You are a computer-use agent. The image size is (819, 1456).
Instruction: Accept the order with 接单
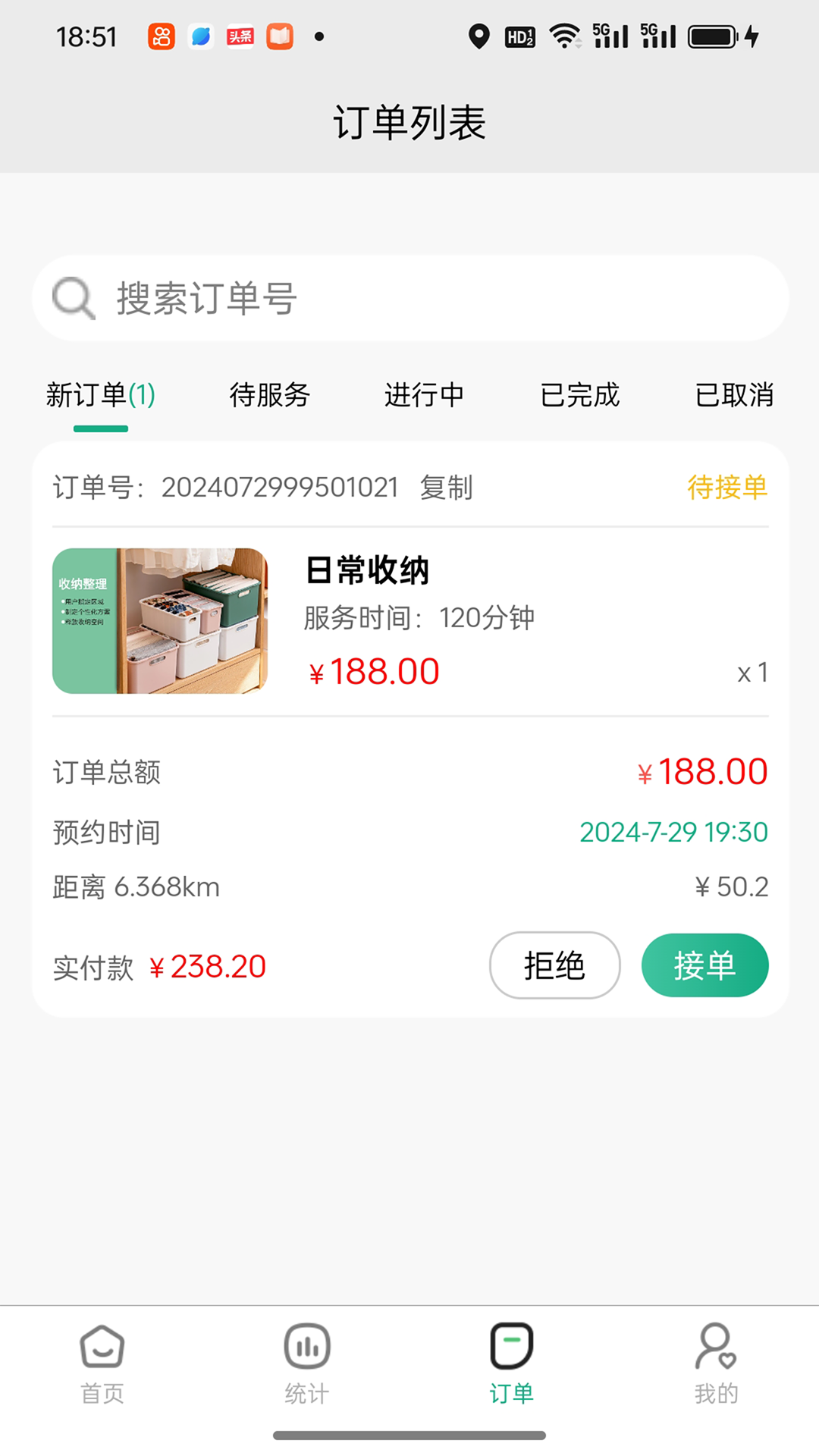[704, 965]
